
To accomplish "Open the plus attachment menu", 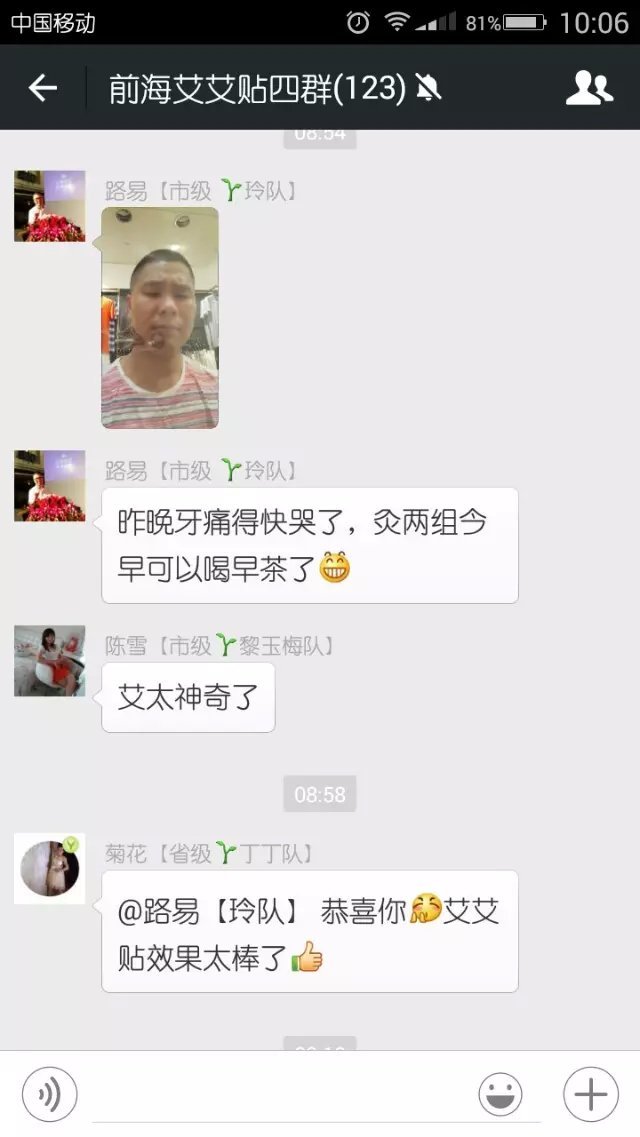I will (x=590, y=1094).
